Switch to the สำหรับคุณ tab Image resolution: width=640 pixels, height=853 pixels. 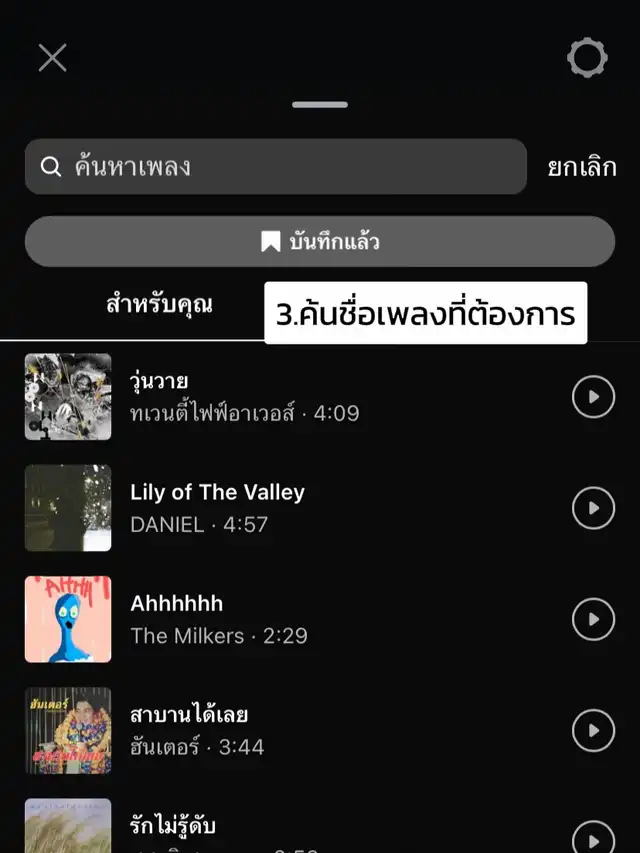pyautogui.click(x=159, y=305)
